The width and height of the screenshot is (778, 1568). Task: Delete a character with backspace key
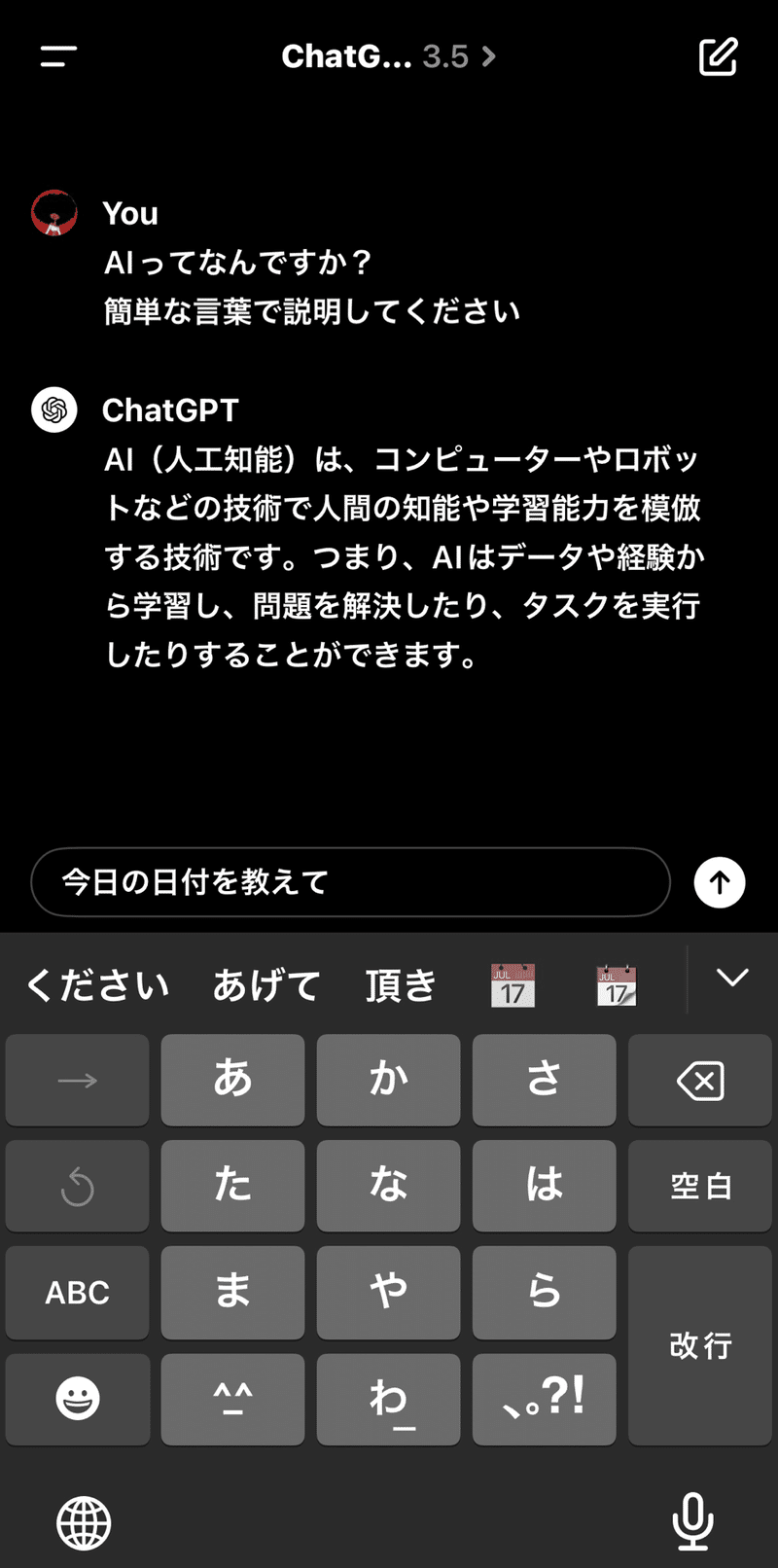[700, 1081]
